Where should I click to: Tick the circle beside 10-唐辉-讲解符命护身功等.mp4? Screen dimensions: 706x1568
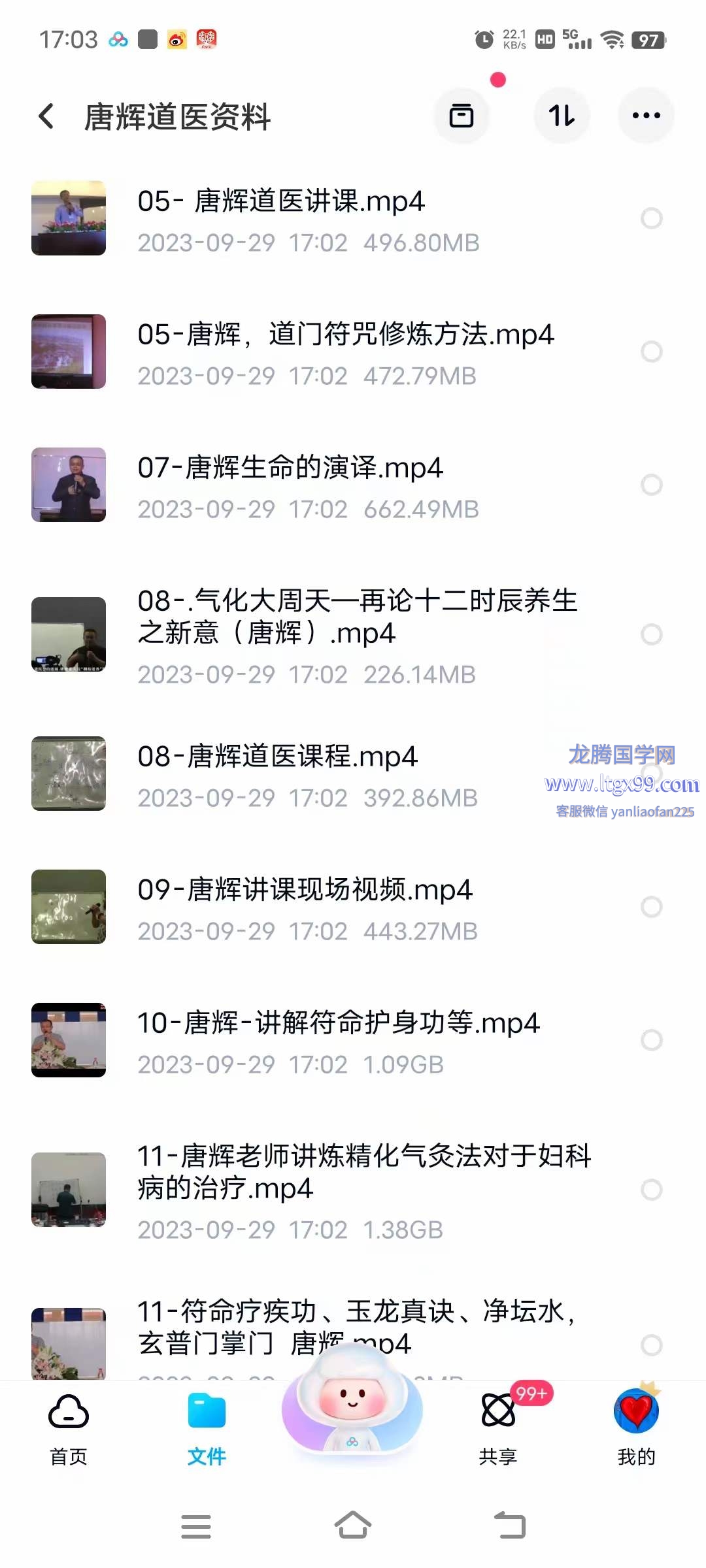(x=651, y=1040)
